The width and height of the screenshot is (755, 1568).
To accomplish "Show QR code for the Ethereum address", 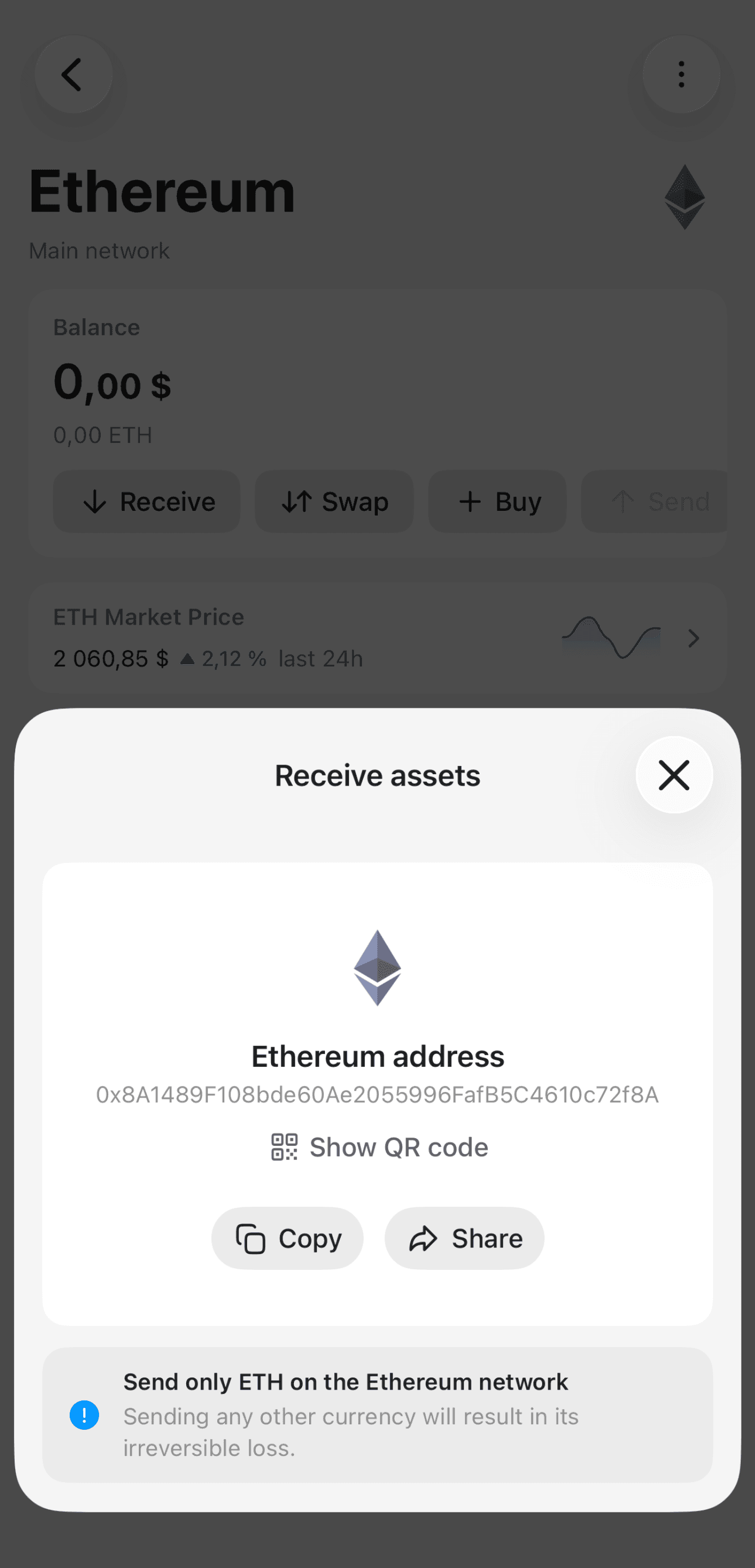I will pos(379,1147).
